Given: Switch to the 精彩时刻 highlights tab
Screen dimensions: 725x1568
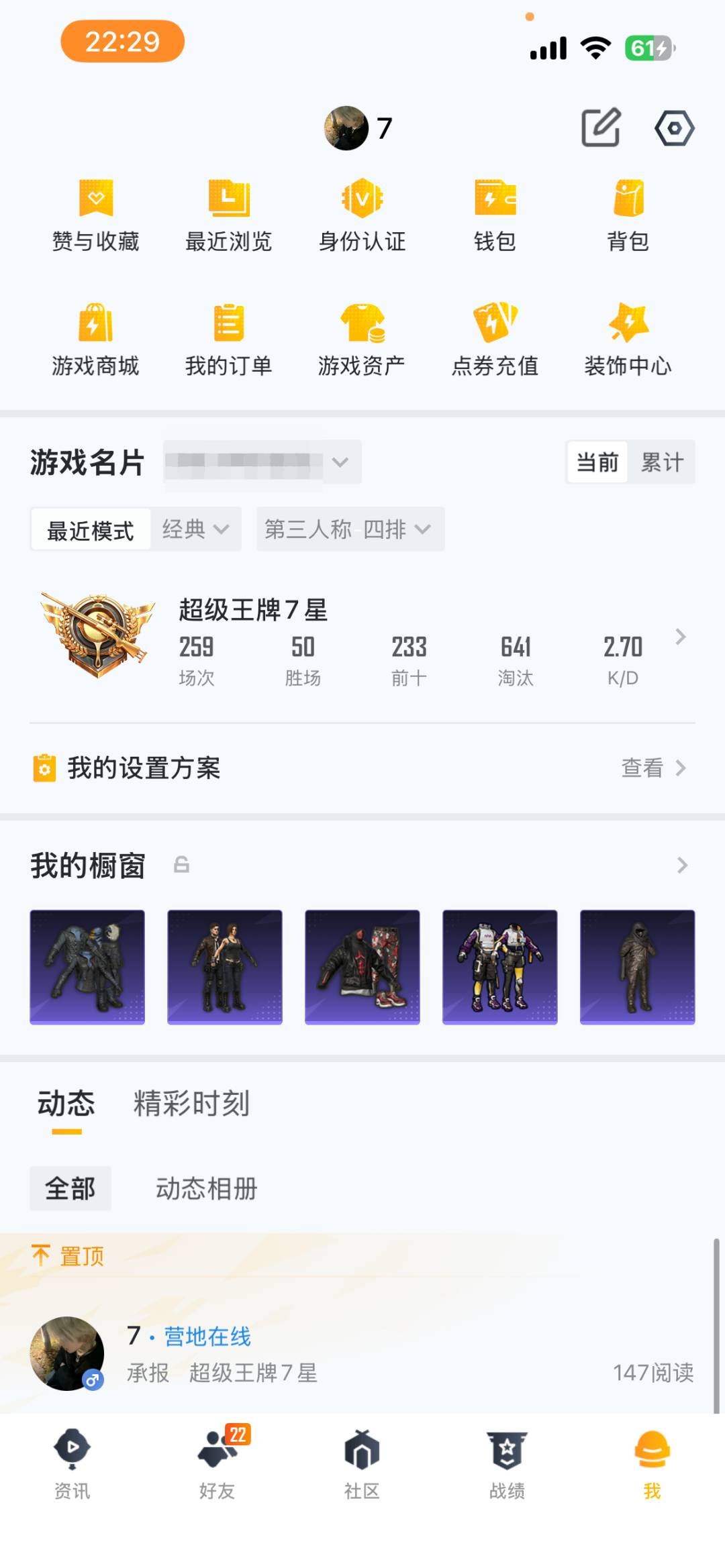Looking at the screenshot, I should (190, 1104).
